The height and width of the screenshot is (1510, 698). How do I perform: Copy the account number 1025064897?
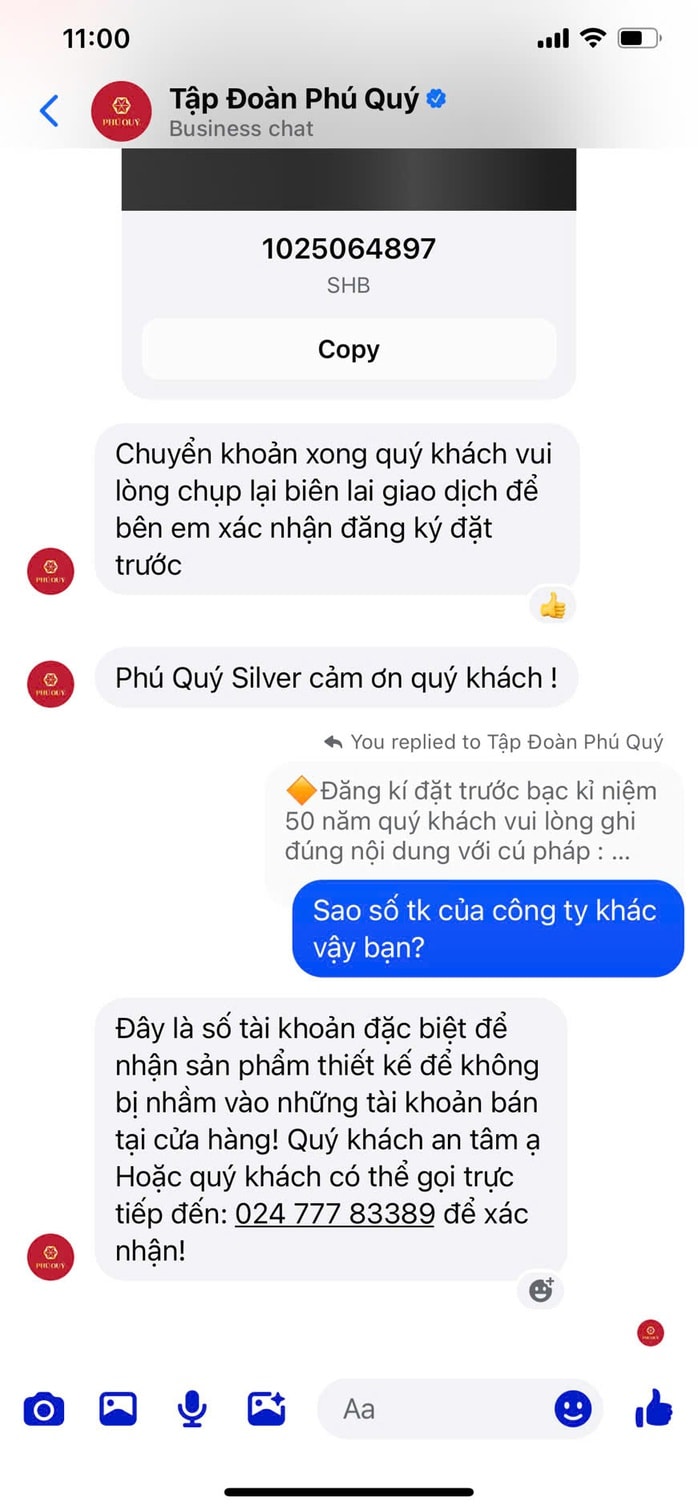(348, 349)
